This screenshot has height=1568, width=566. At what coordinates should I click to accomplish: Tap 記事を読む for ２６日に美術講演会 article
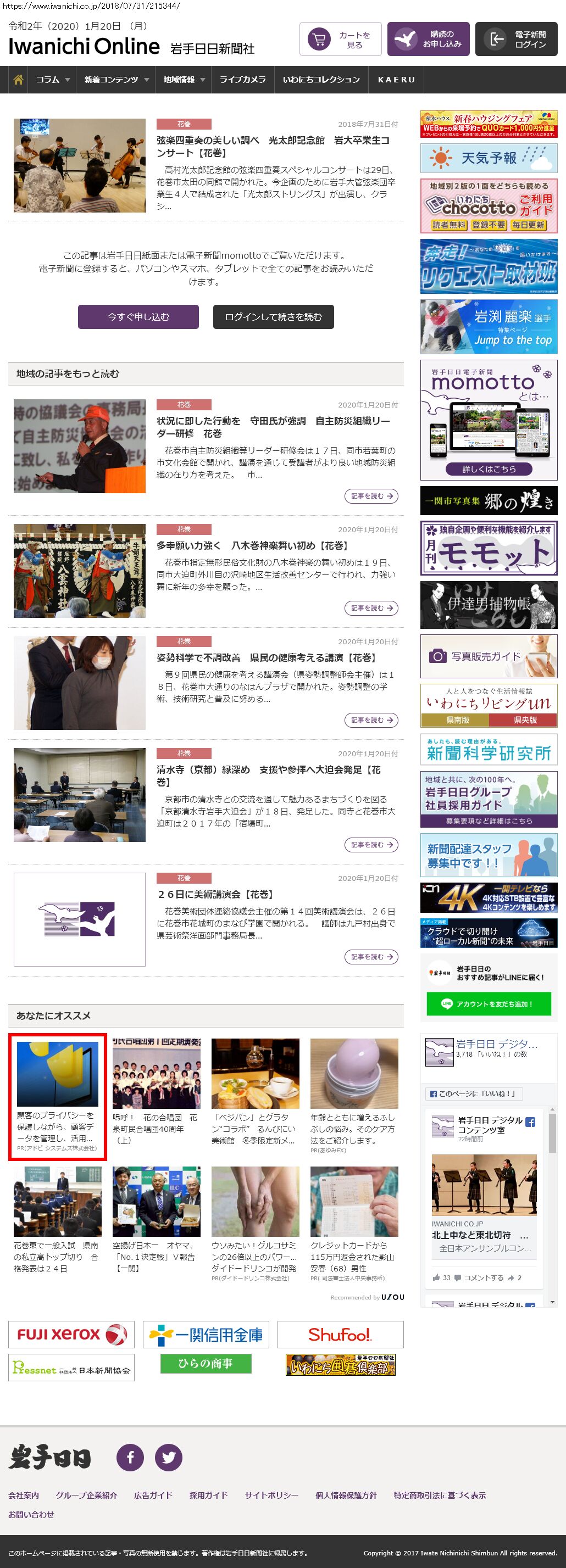pos(371,957)
